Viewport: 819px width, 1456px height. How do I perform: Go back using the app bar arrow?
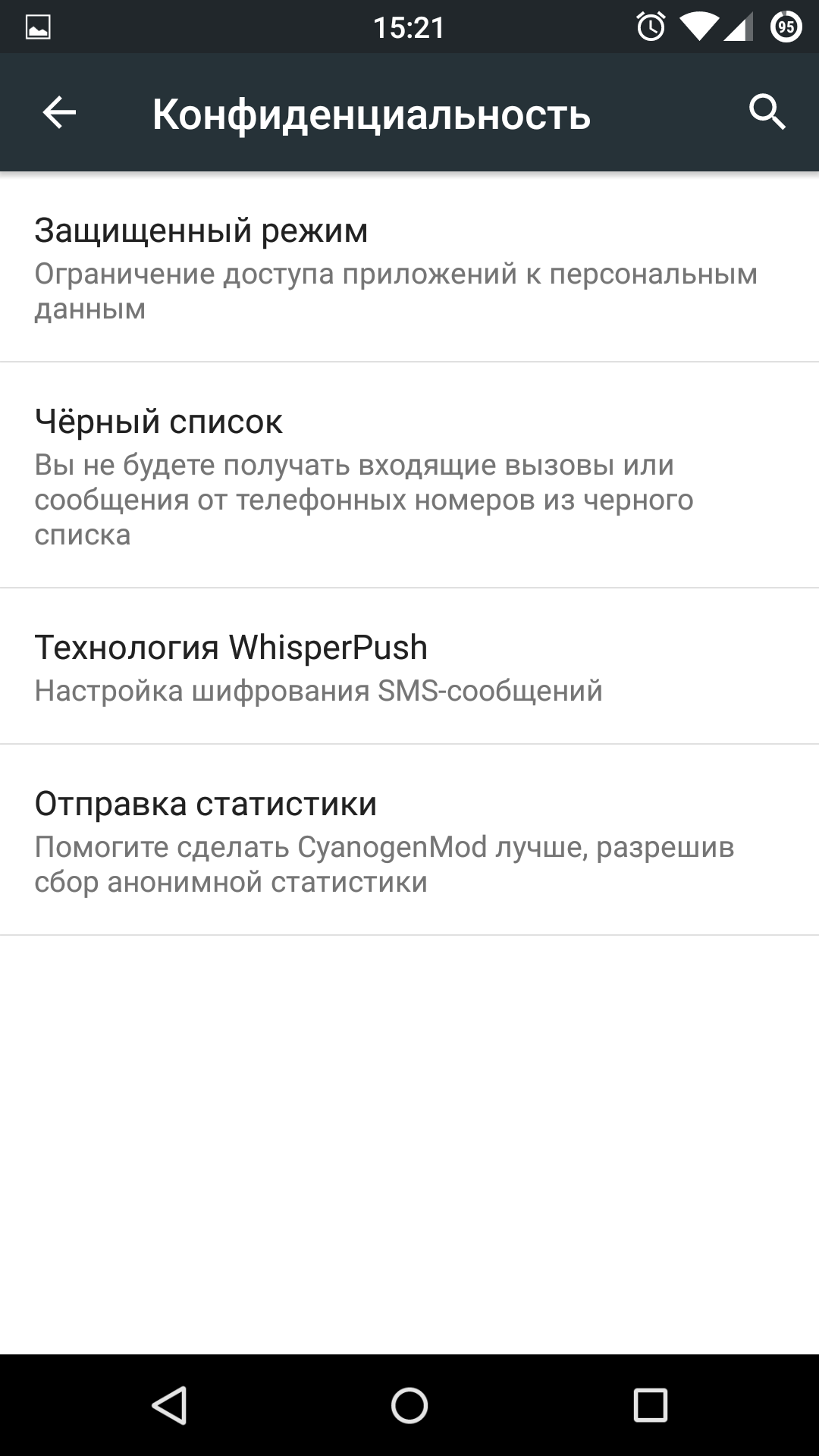(x=59, y=113)
